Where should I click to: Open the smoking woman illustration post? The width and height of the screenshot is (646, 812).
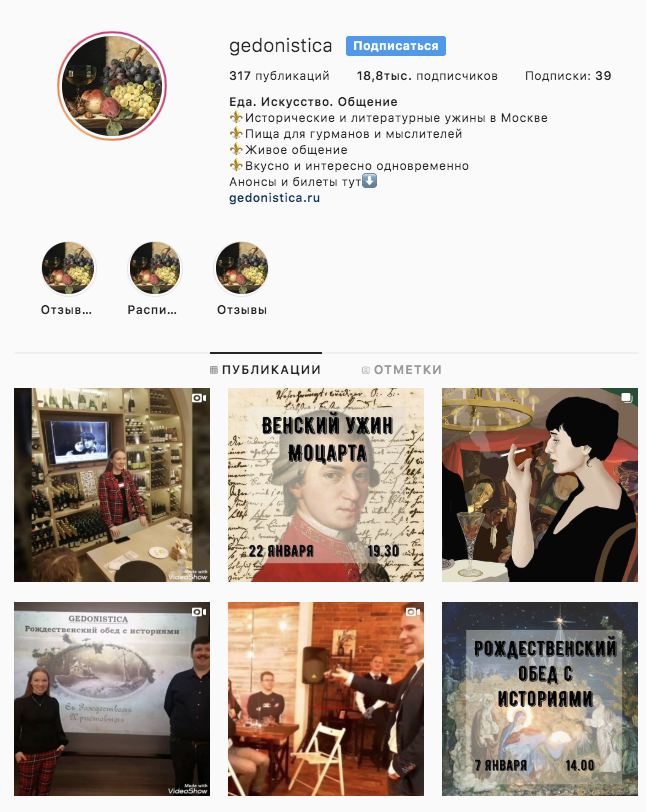coord(540,485)
